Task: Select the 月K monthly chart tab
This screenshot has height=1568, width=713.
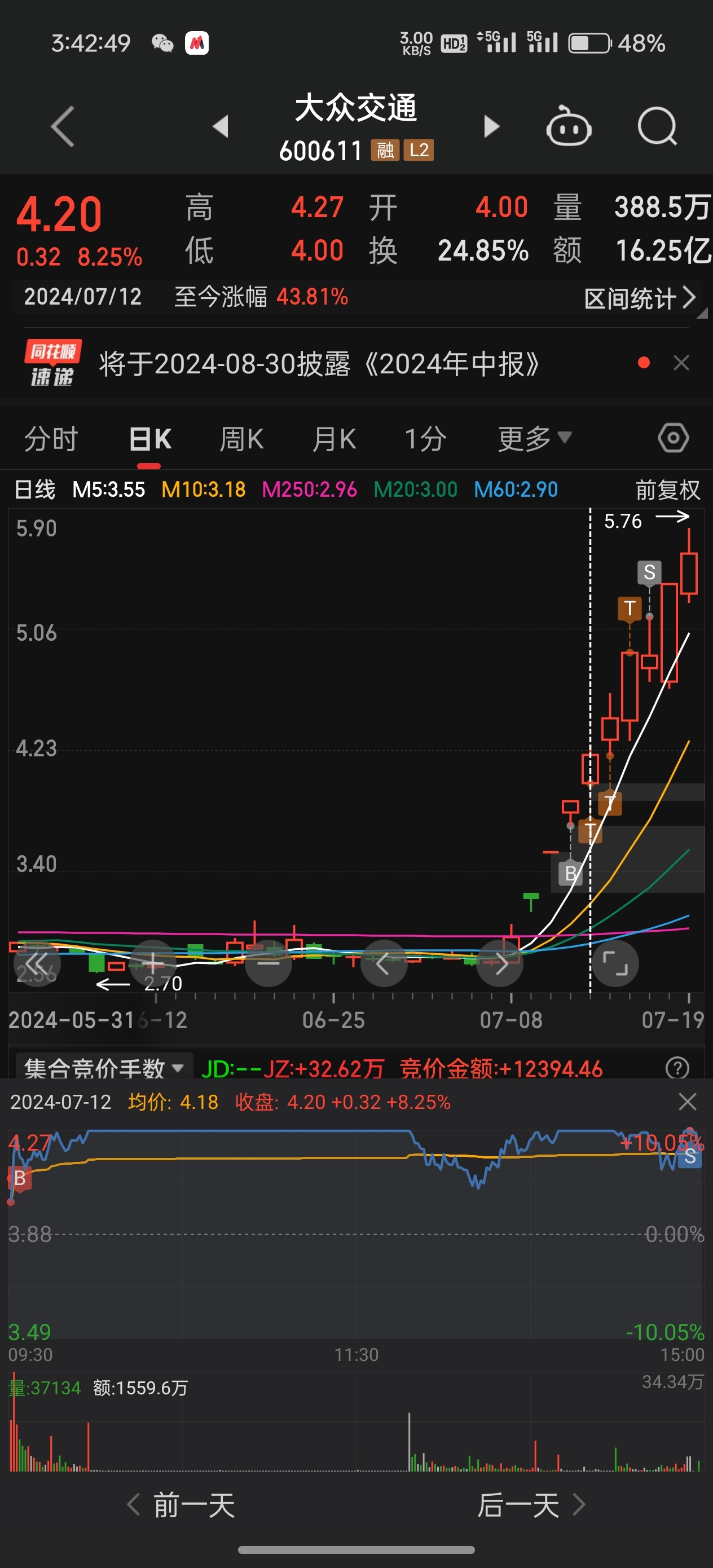Action: 334,438
